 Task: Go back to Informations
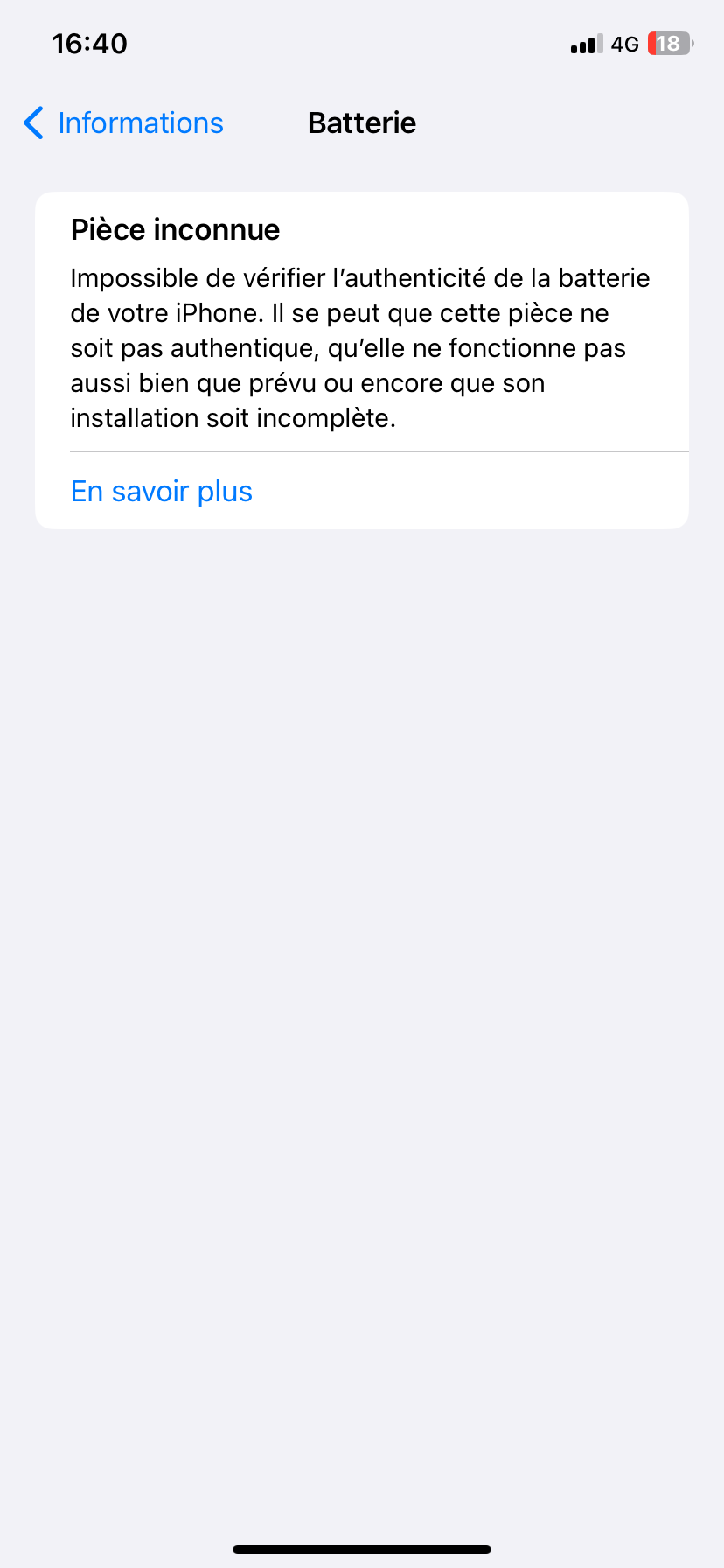[x=124, y=123]
